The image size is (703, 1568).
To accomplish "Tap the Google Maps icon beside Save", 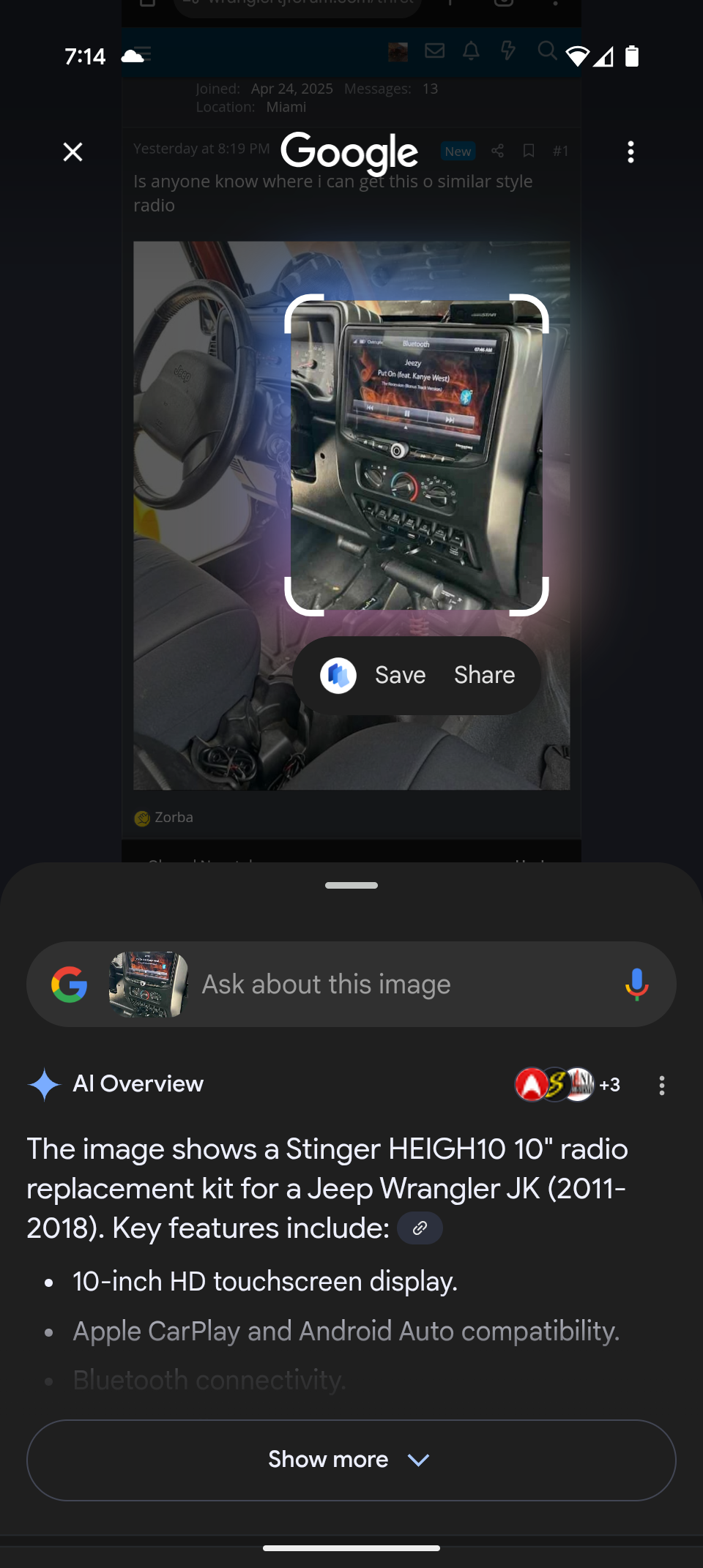I will 339,674.
